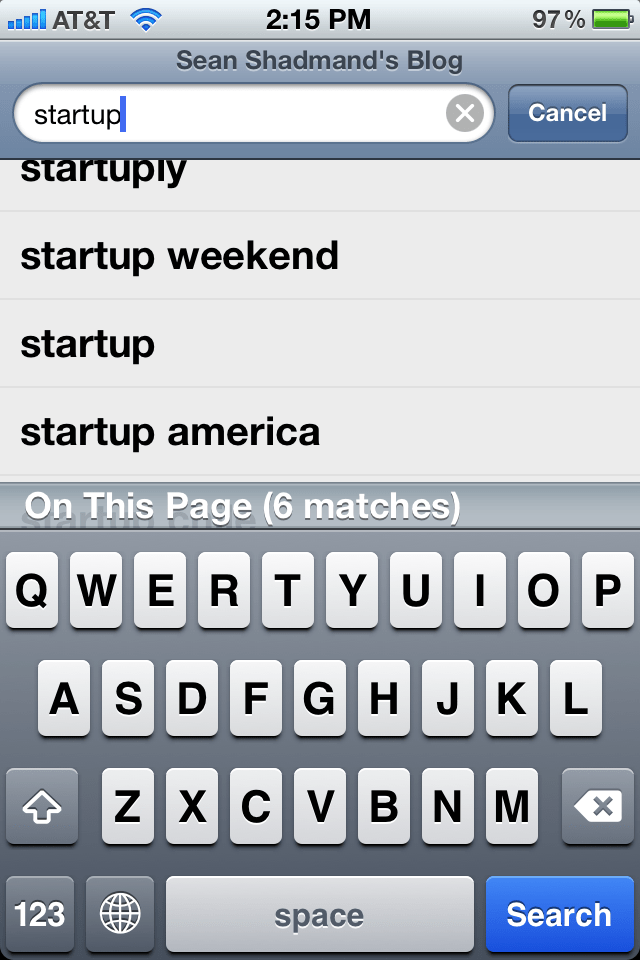This screenshot has width=640, height=960.
Task: Switch keyboard to numbers with 123 key
Action: click(40, 914)
